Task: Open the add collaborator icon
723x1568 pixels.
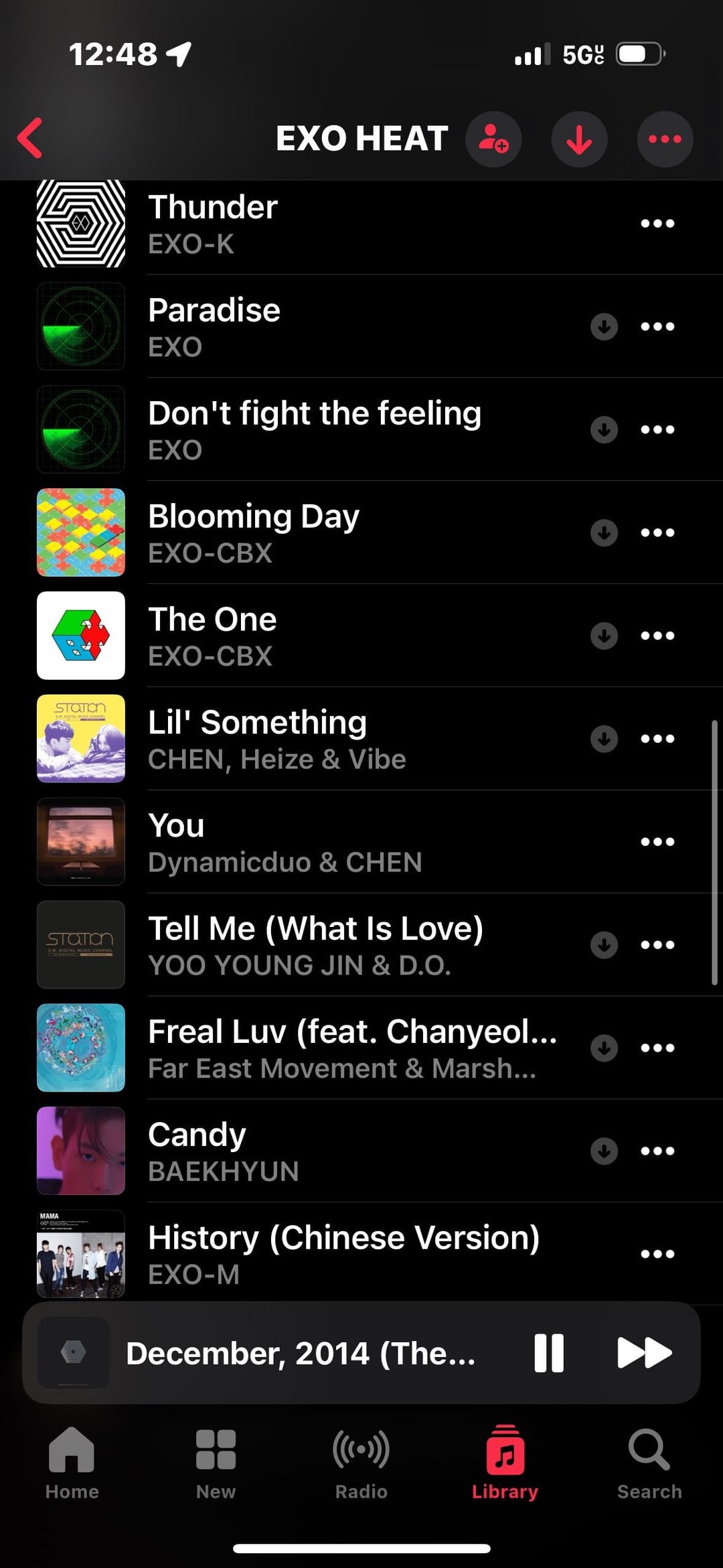Action: (493, 139)
